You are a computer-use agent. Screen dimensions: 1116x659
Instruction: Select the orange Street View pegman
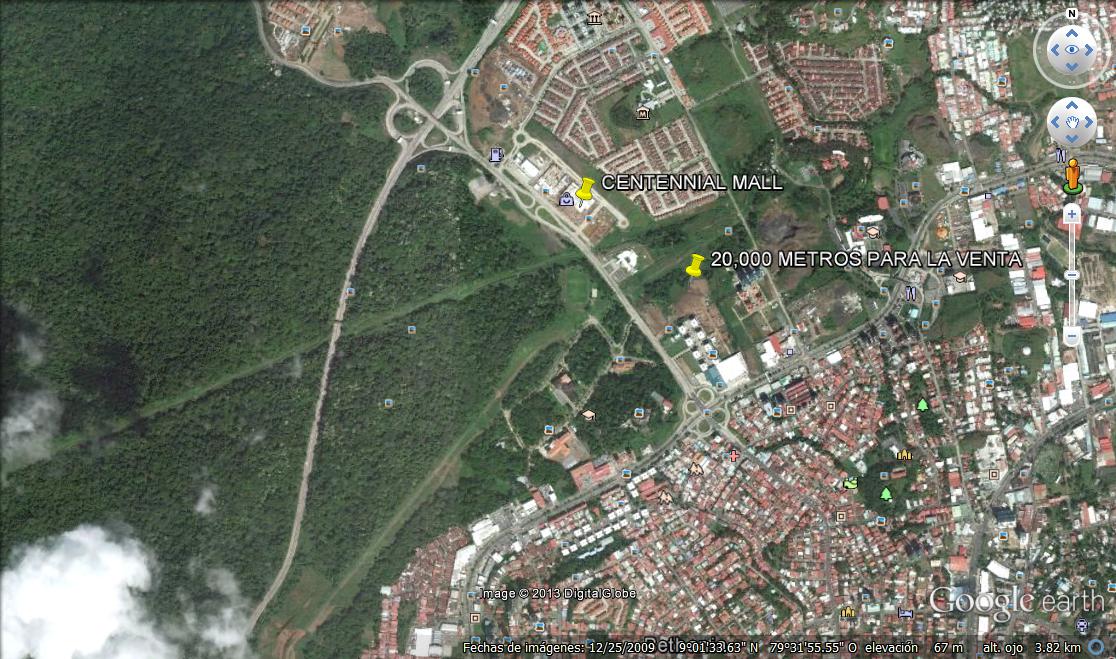pos(1072,174)
